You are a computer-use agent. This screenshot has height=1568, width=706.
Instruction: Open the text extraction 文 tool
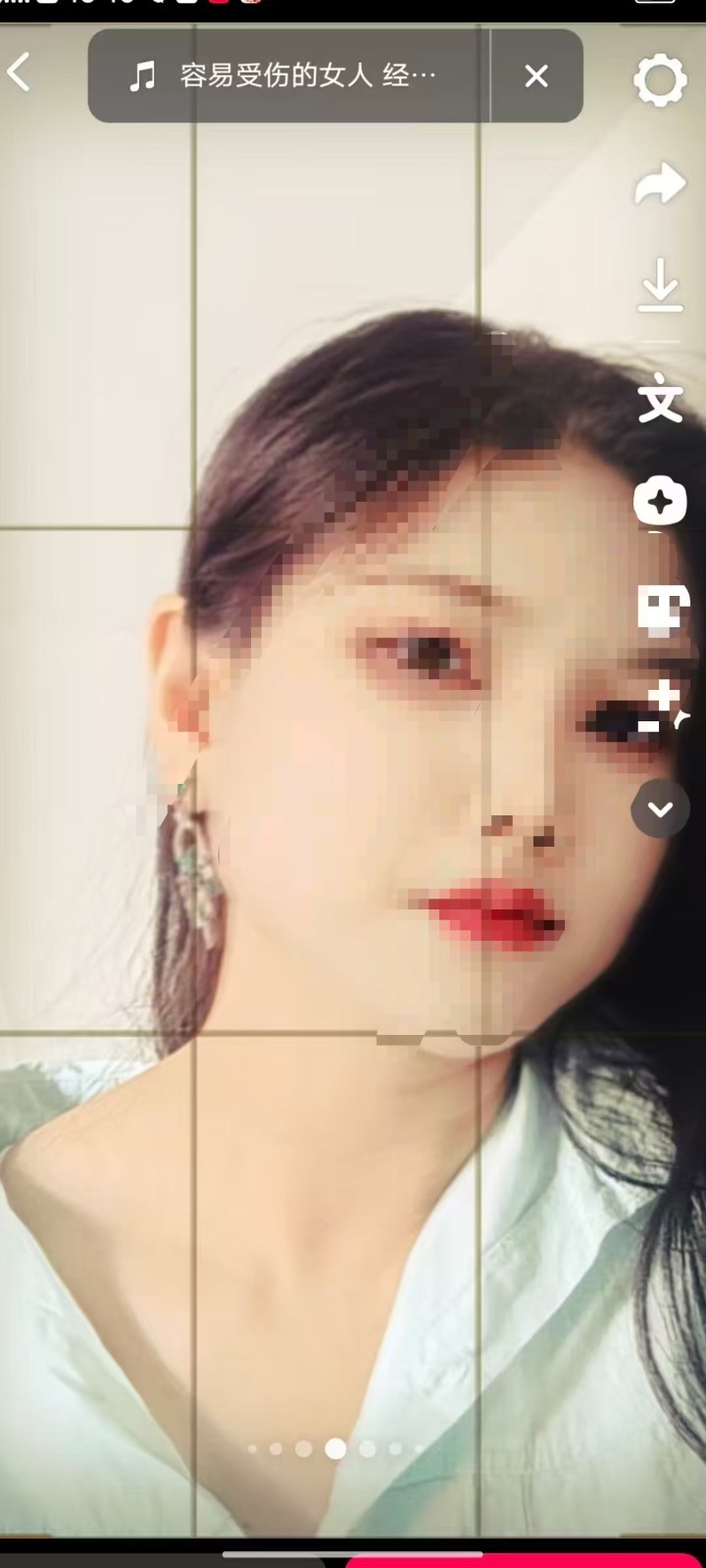662,398
